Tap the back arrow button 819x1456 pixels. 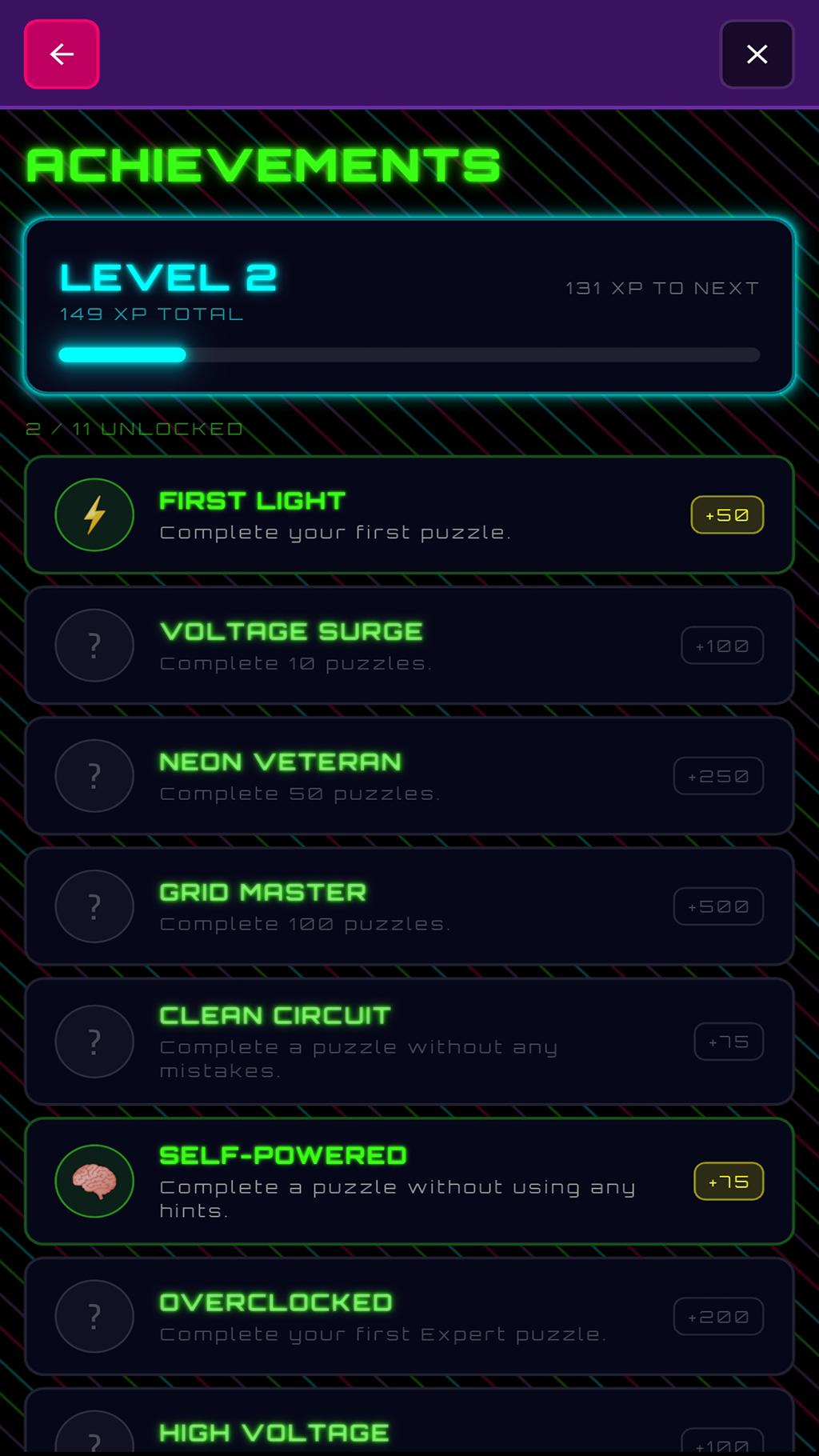(x=61, y=54)
